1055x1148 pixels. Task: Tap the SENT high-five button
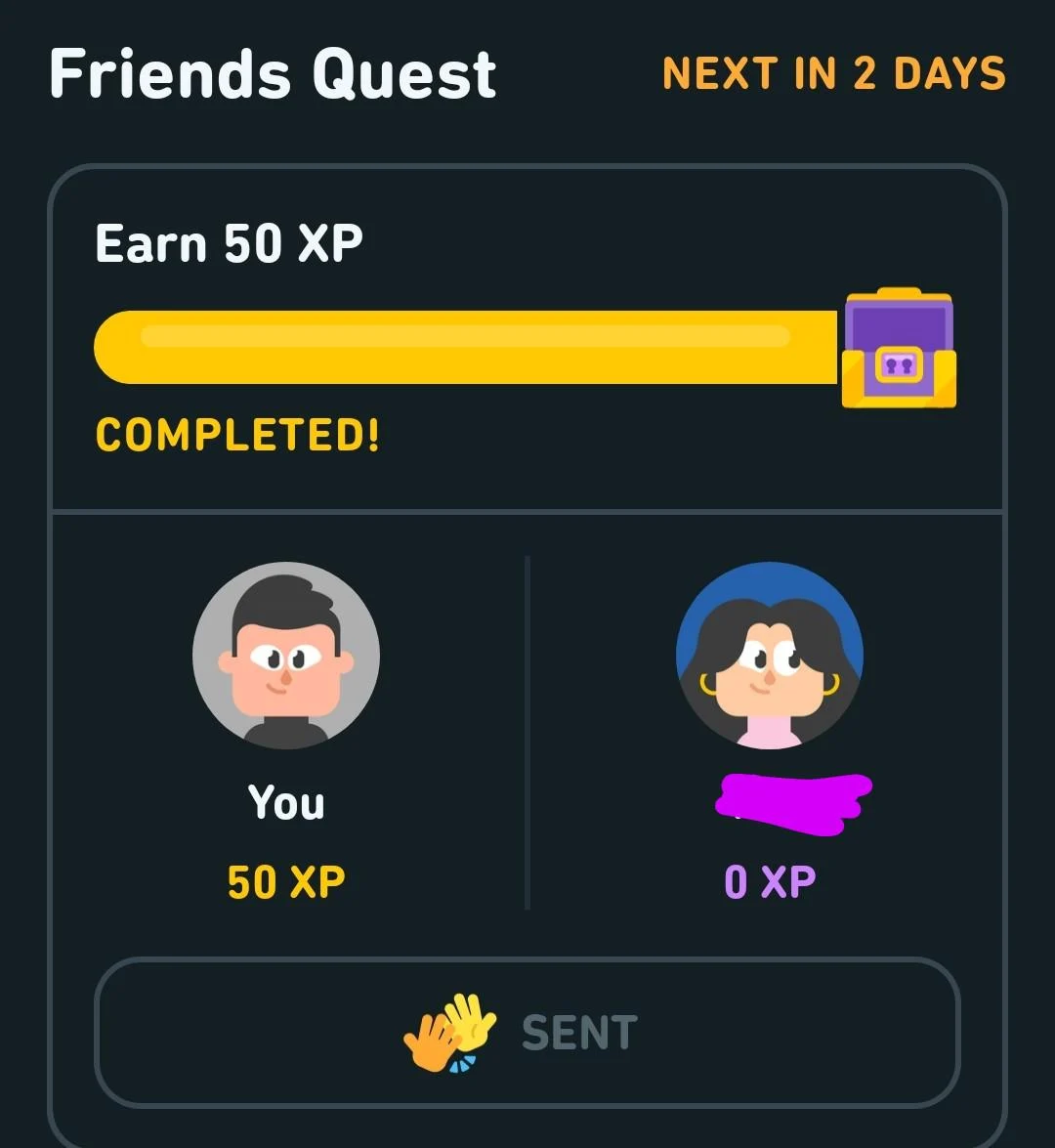[x=527, y=1032]
